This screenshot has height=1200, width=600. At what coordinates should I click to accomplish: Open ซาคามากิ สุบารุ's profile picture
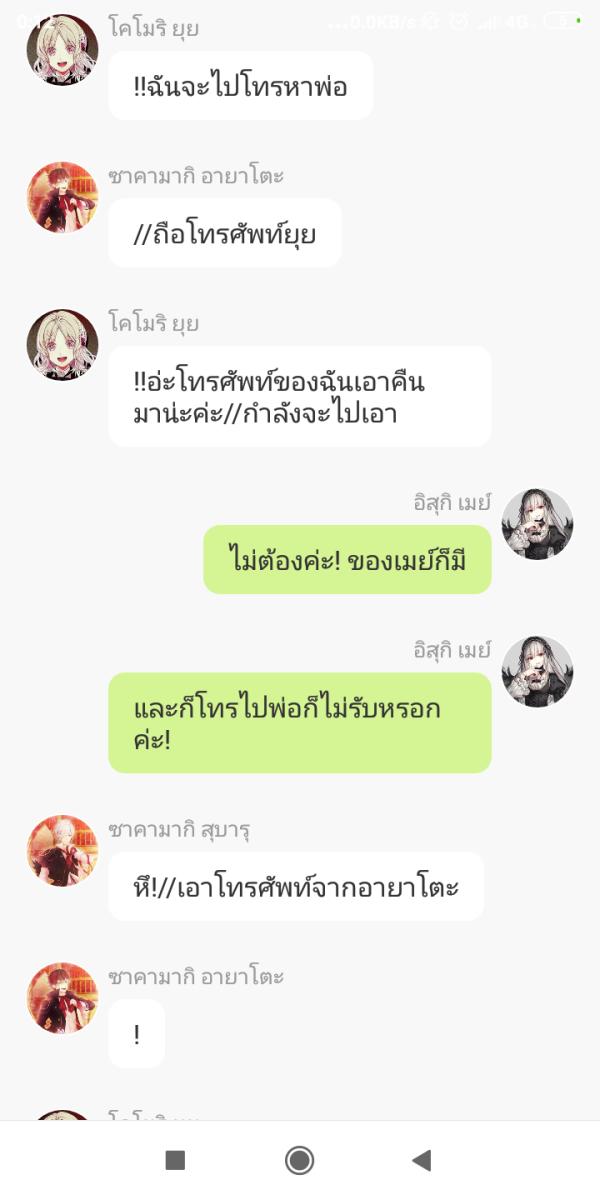coord(62,850)
